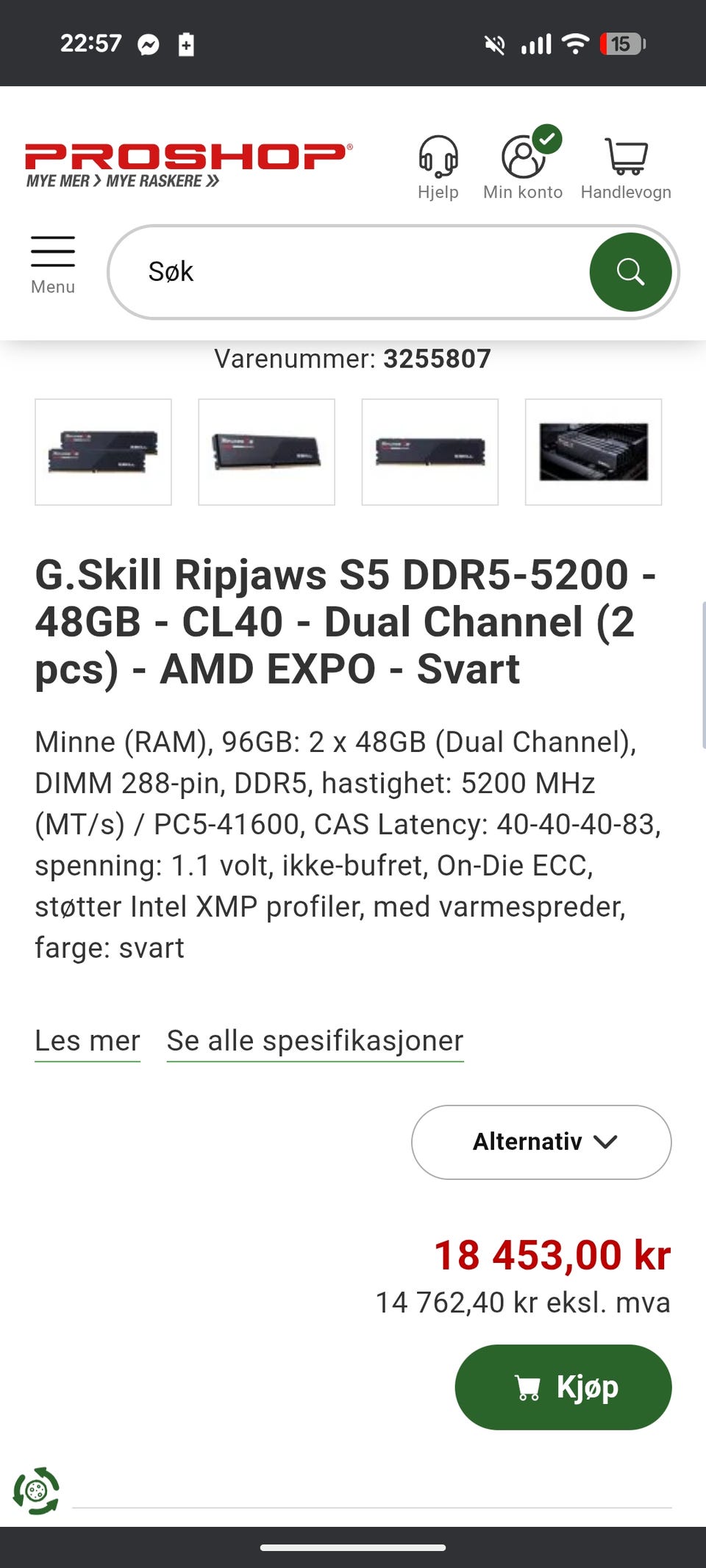Expand the Alternativ options dropdown
Image resolution: width=706 pixels, height=1568 pixels.
541,1142
